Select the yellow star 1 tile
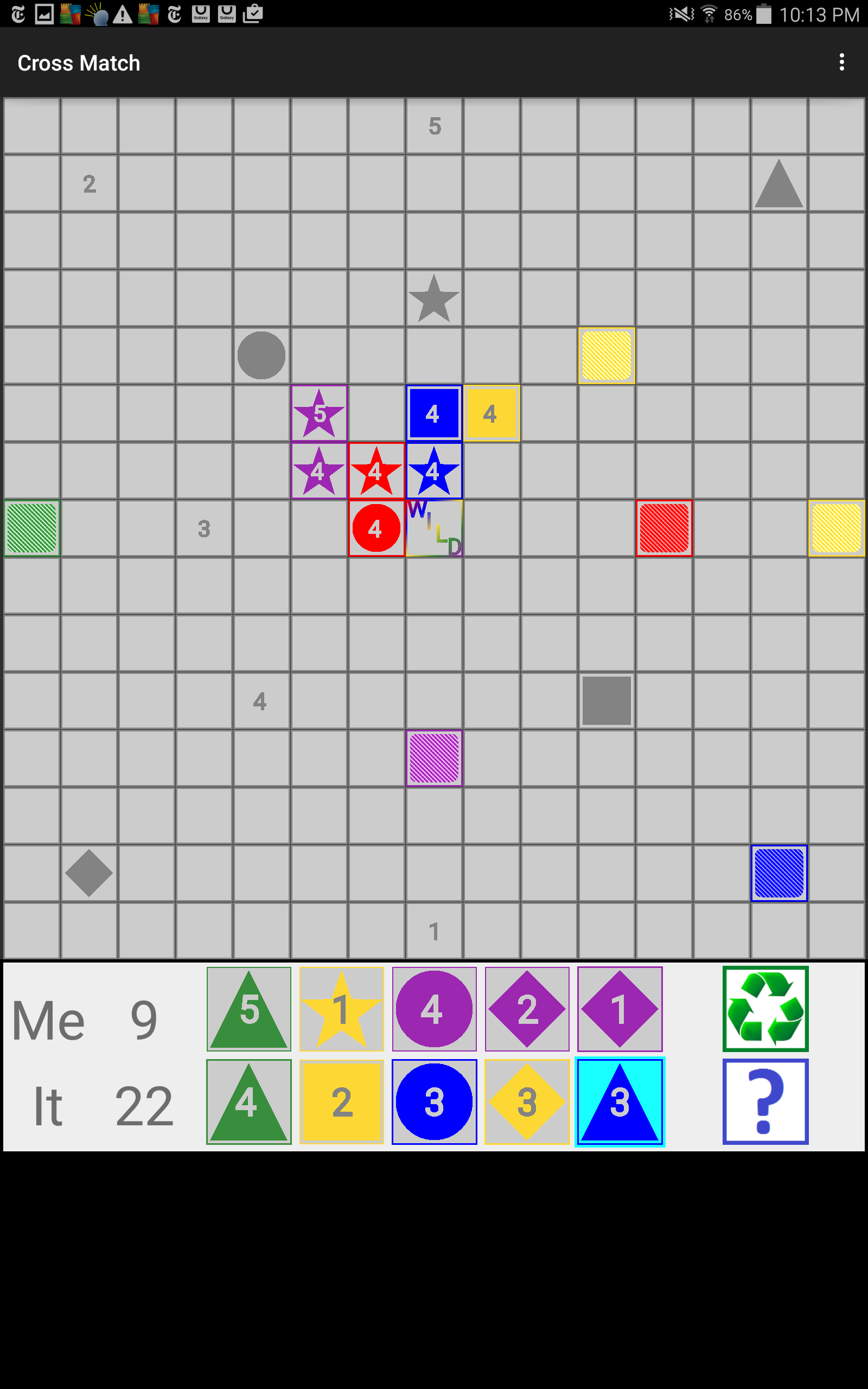This screenshot has width=868, height=1389. pyautogui.click(x=342, y=1009)
